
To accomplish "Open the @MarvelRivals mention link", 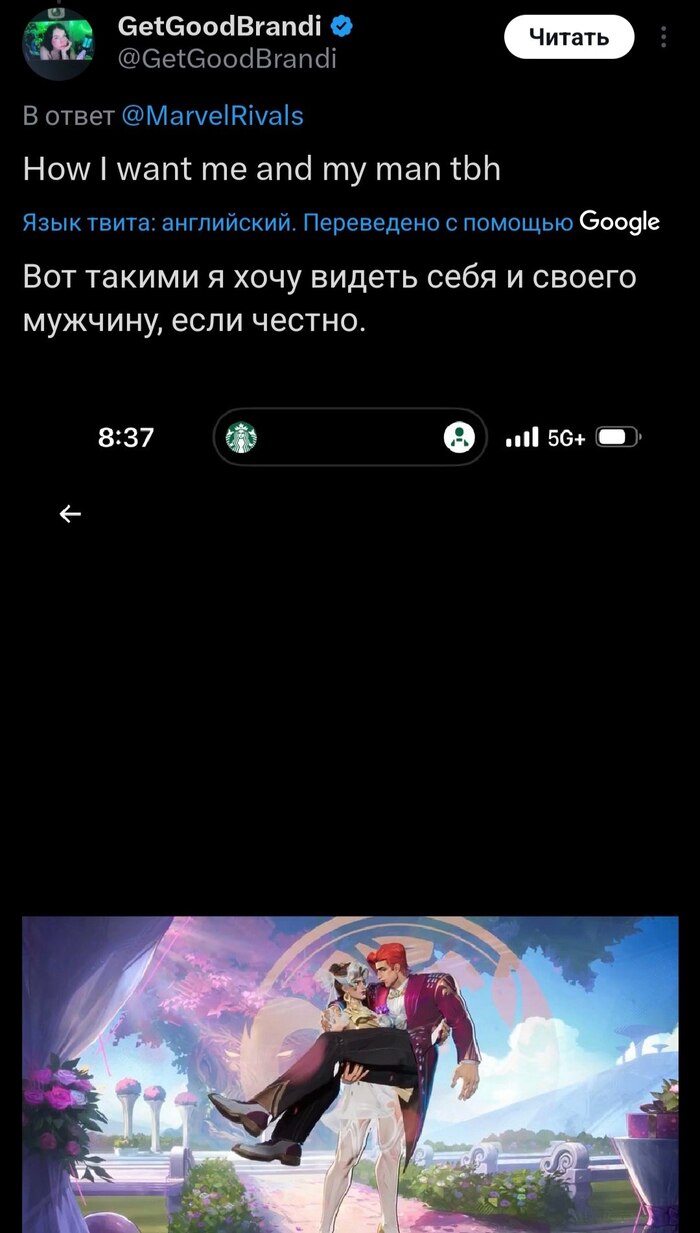I will click(x=212, y=116).
